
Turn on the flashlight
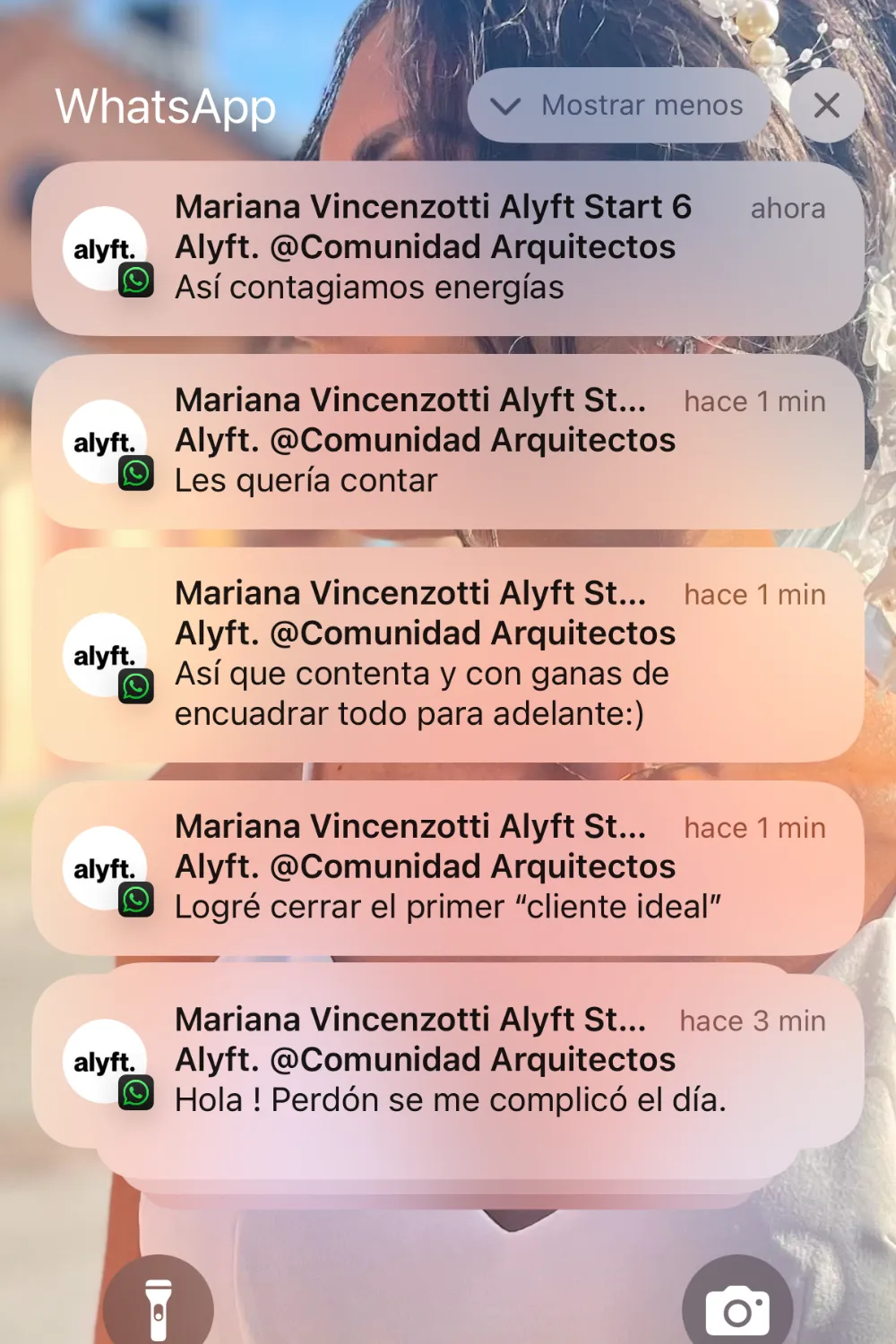click(x=159, y=1308)
